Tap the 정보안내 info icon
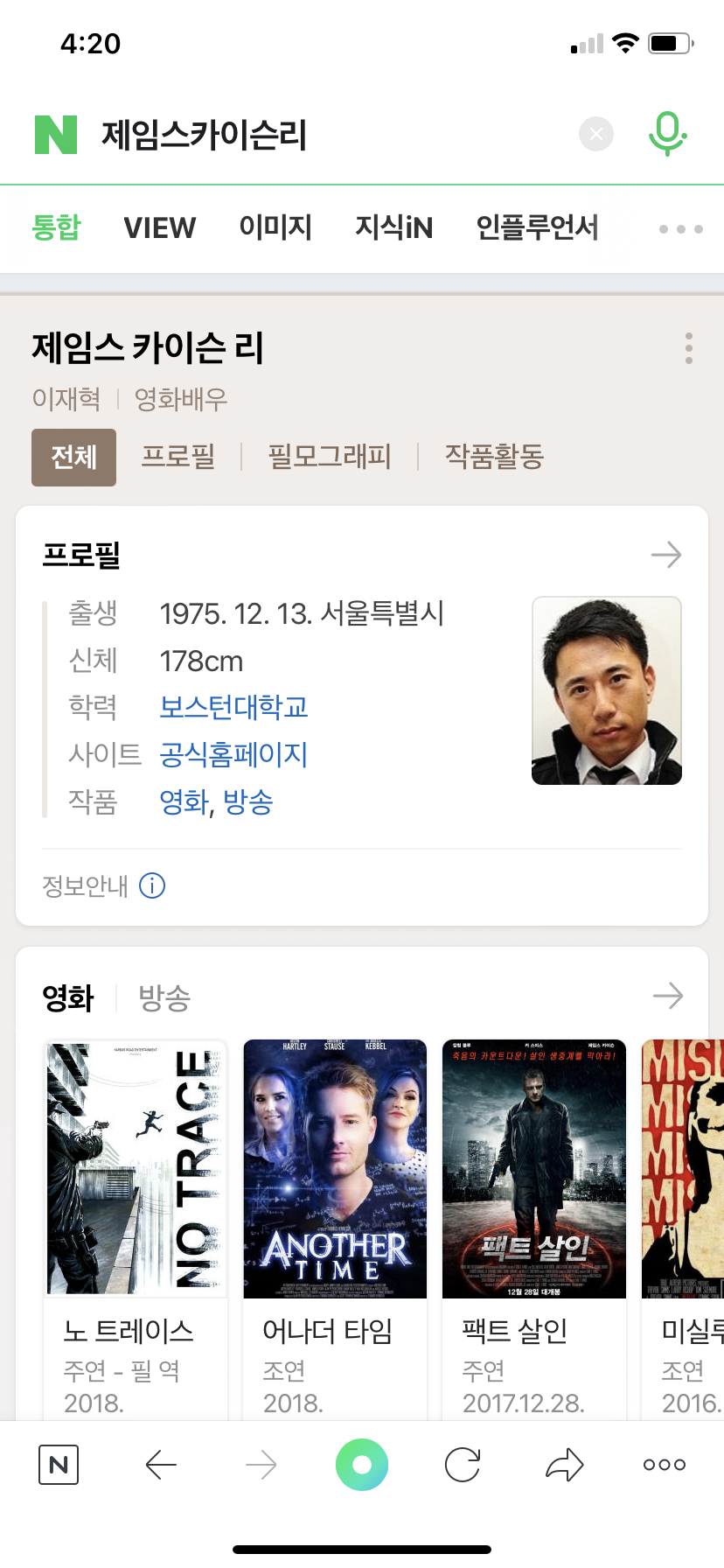The width and height of the screenshot is (724, 1568). 152,886
